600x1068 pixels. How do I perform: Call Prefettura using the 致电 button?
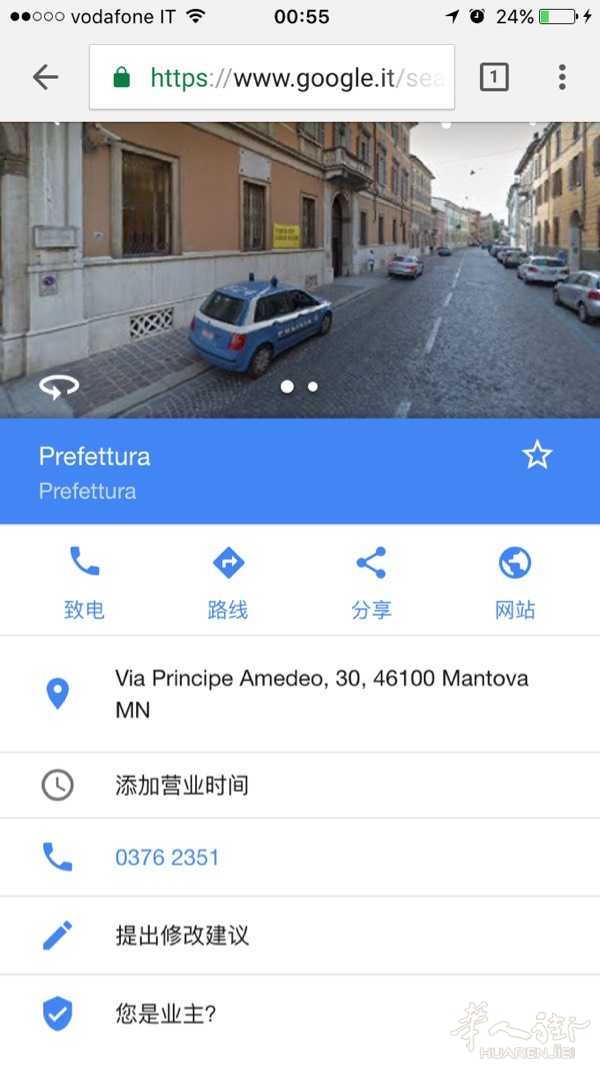pyautogui.click(x=84, y=582)
